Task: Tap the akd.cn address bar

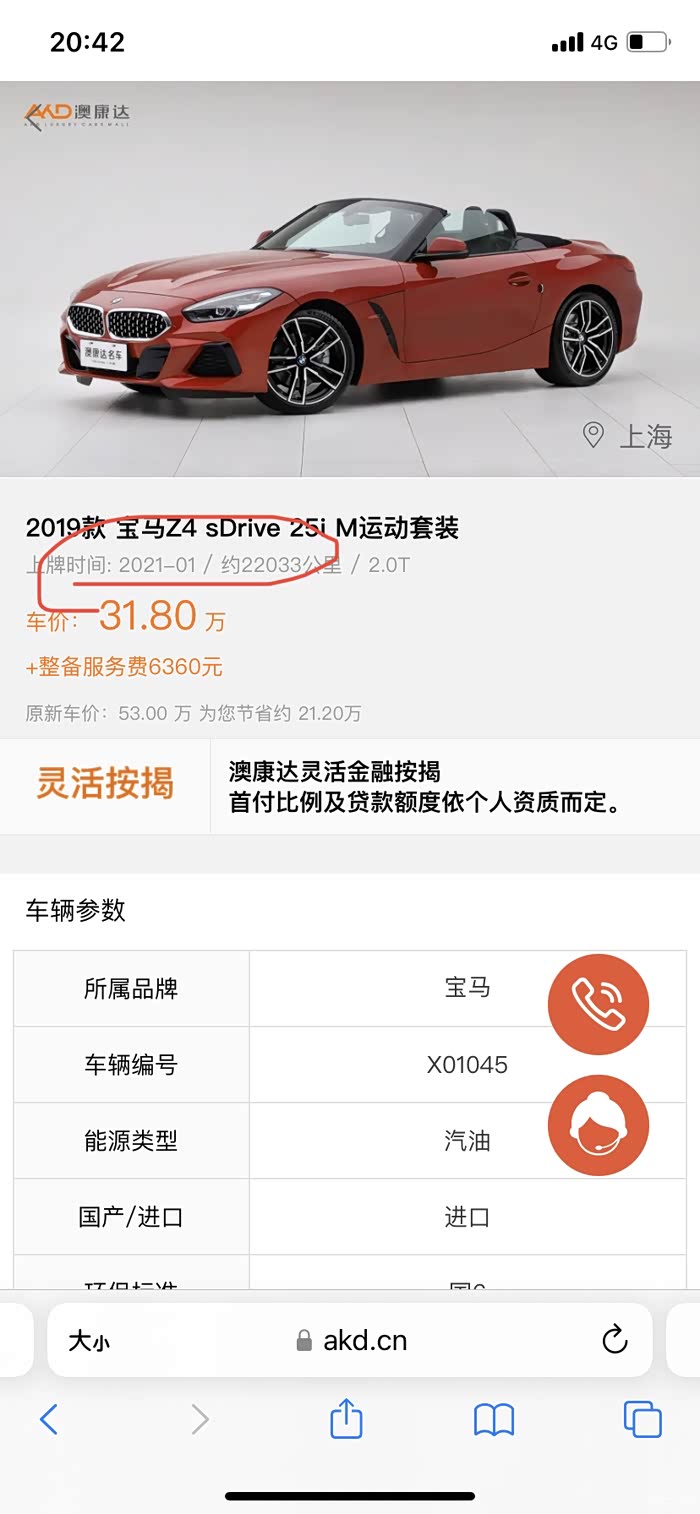Action: pos(352,1341)
